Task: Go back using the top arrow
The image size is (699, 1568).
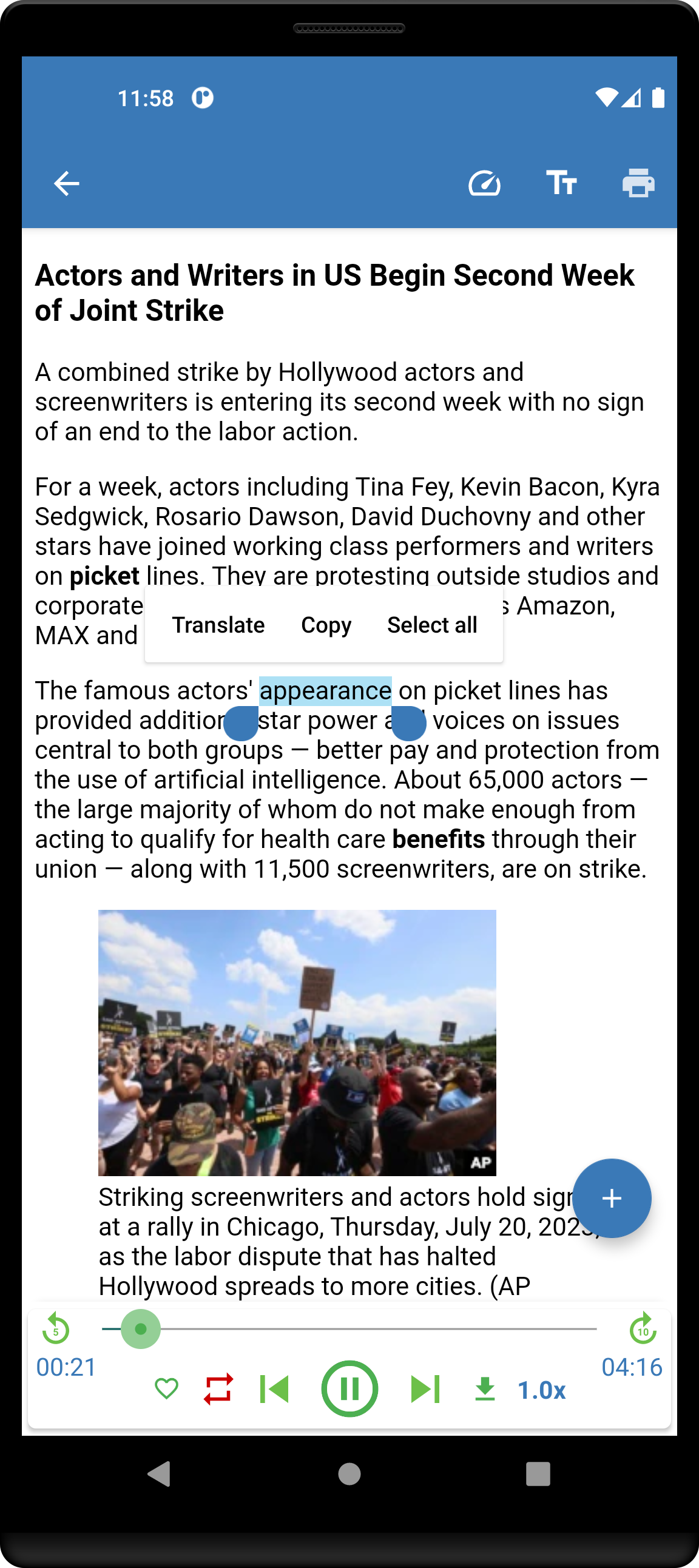Action: 66,183
